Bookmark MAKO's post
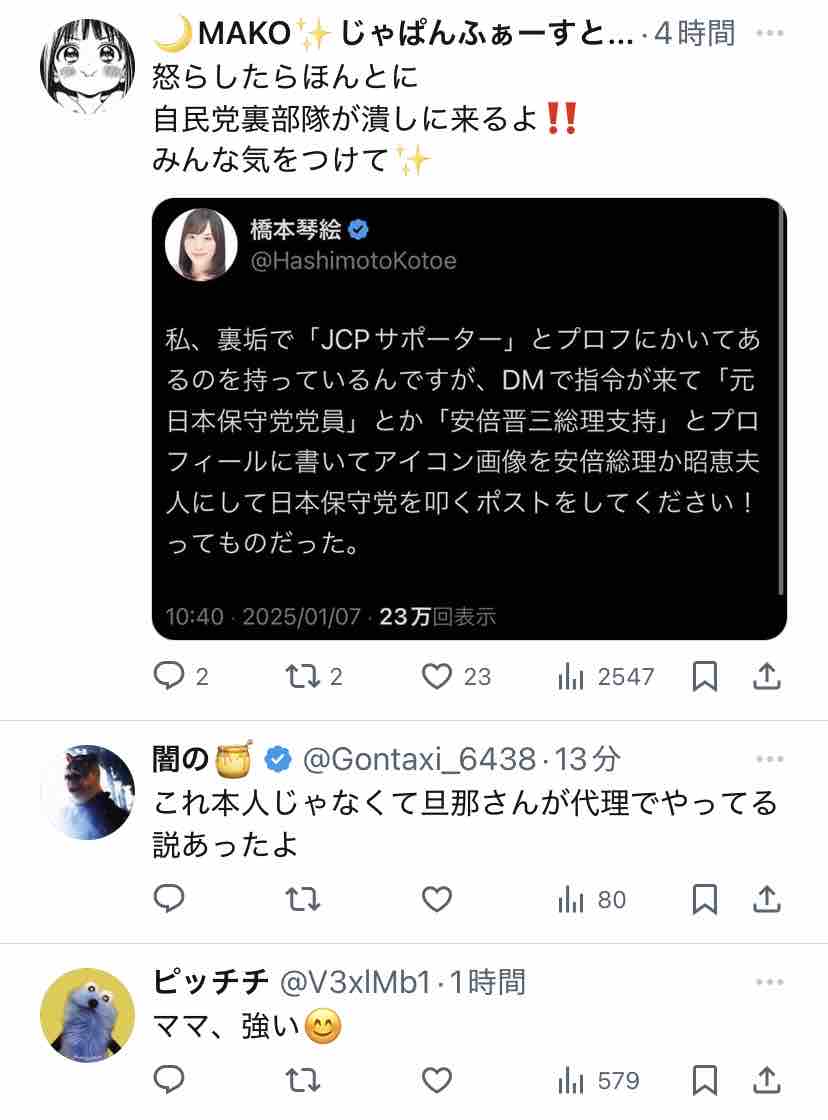 click(704, 676)
